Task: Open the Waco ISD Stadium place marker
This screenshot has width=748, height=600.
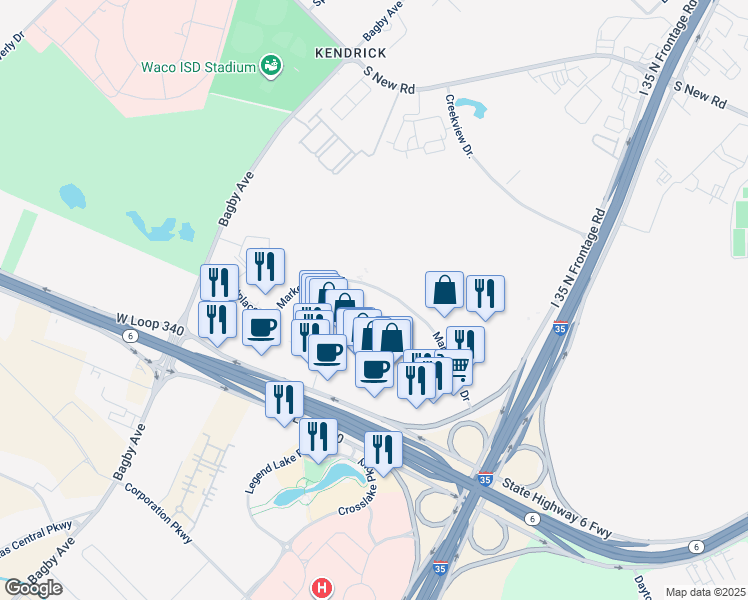Action: [271, 66]
